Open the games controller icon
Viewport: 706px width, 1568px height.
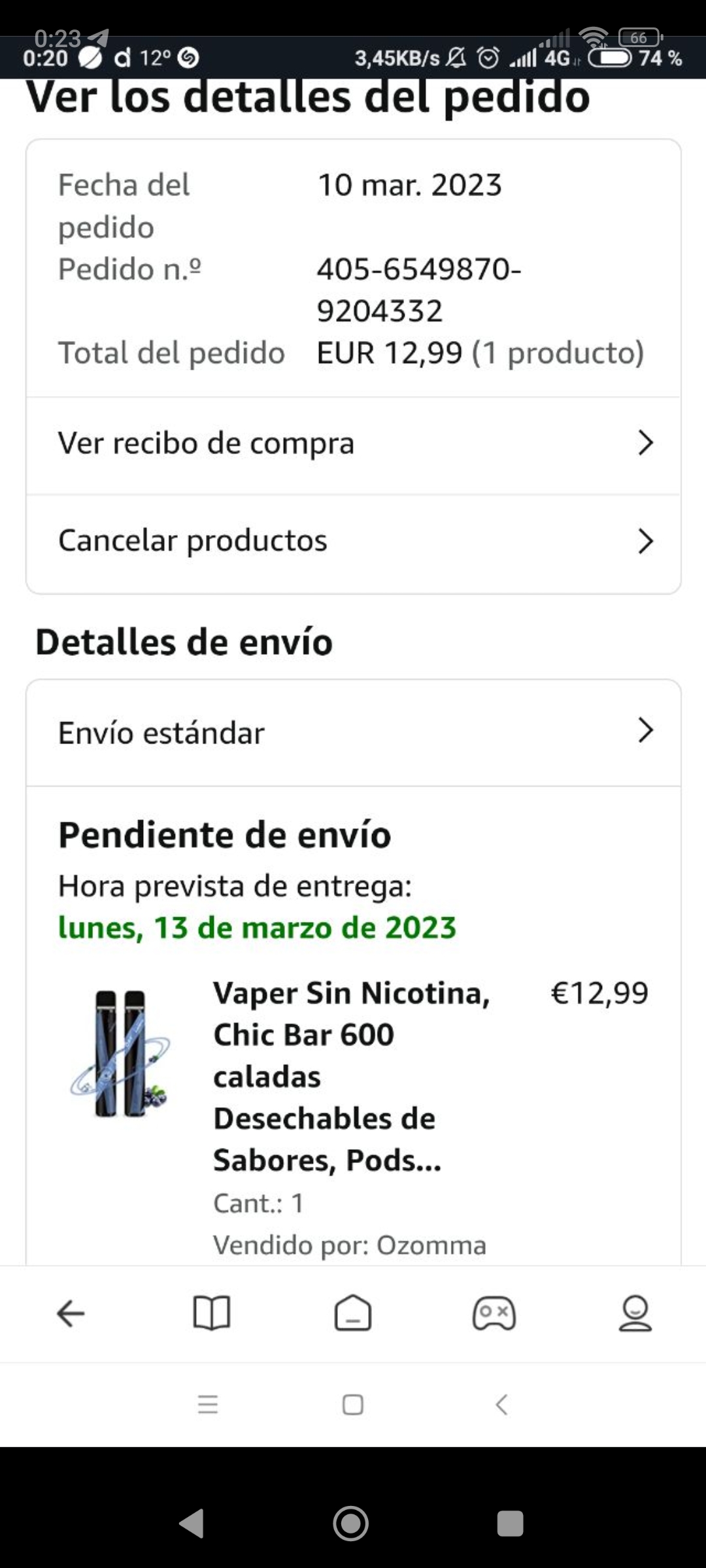click(x=494, y=1313)
